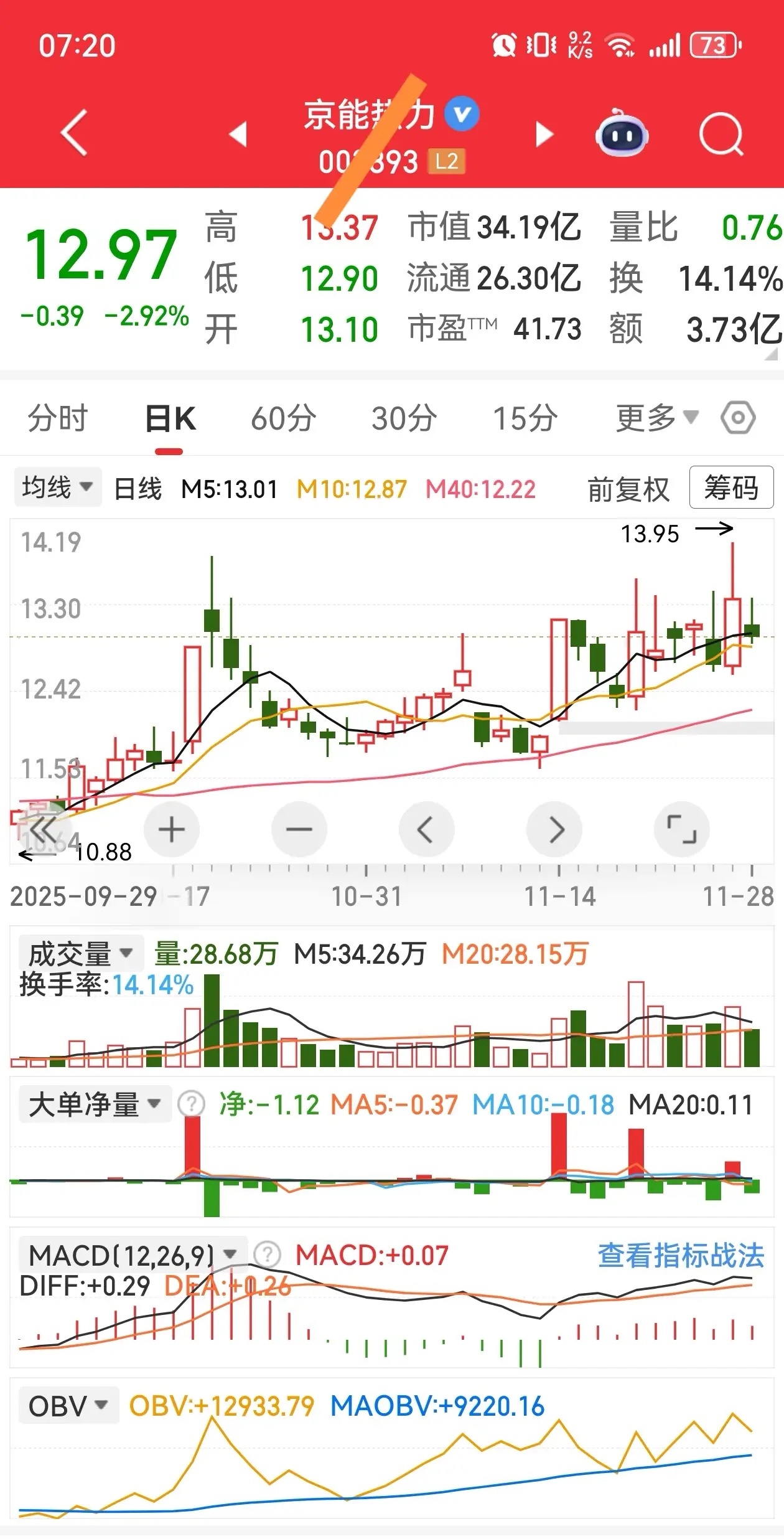Switch to the next stock
784x1539 pixels.
click(544, 134)
